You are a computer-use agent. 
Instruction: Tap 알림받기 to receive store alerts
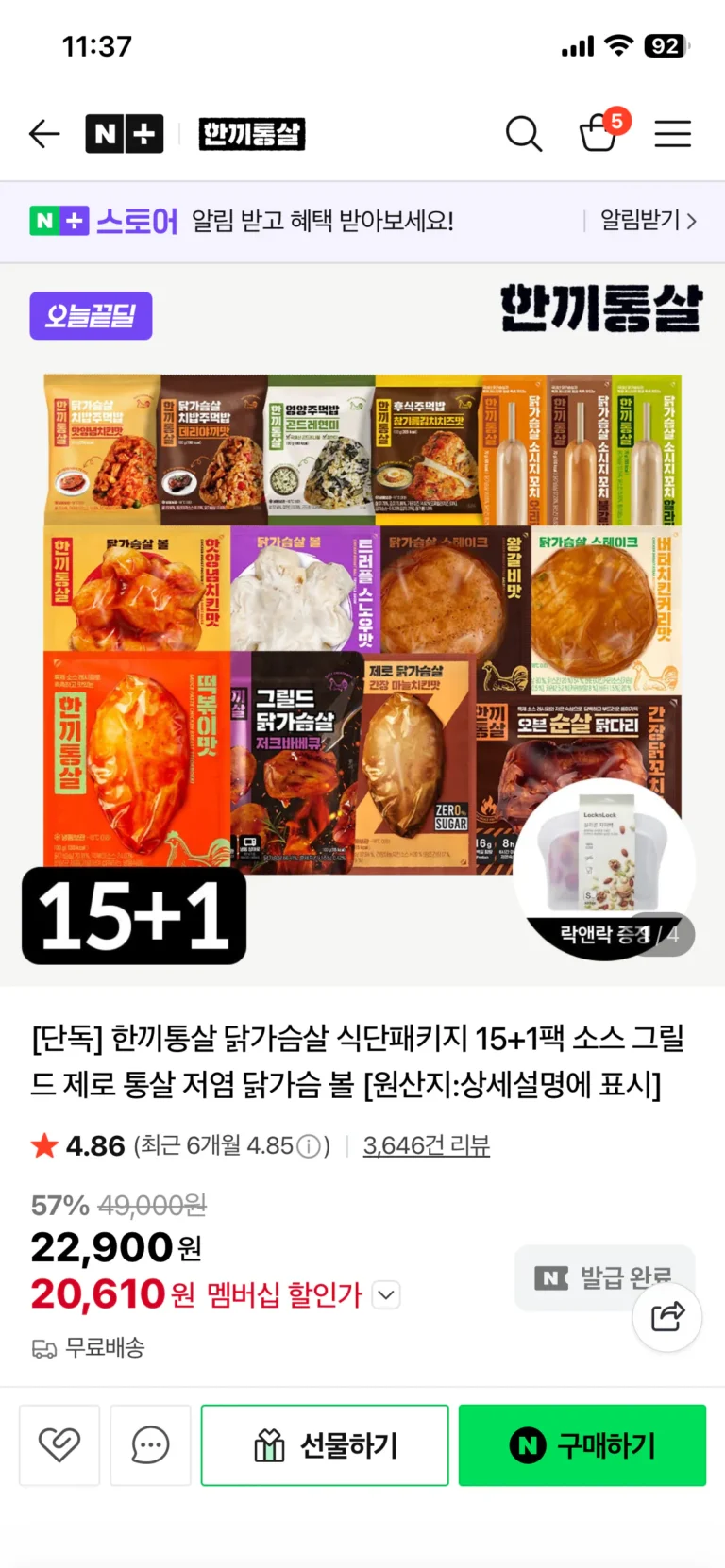click(648, 221)
